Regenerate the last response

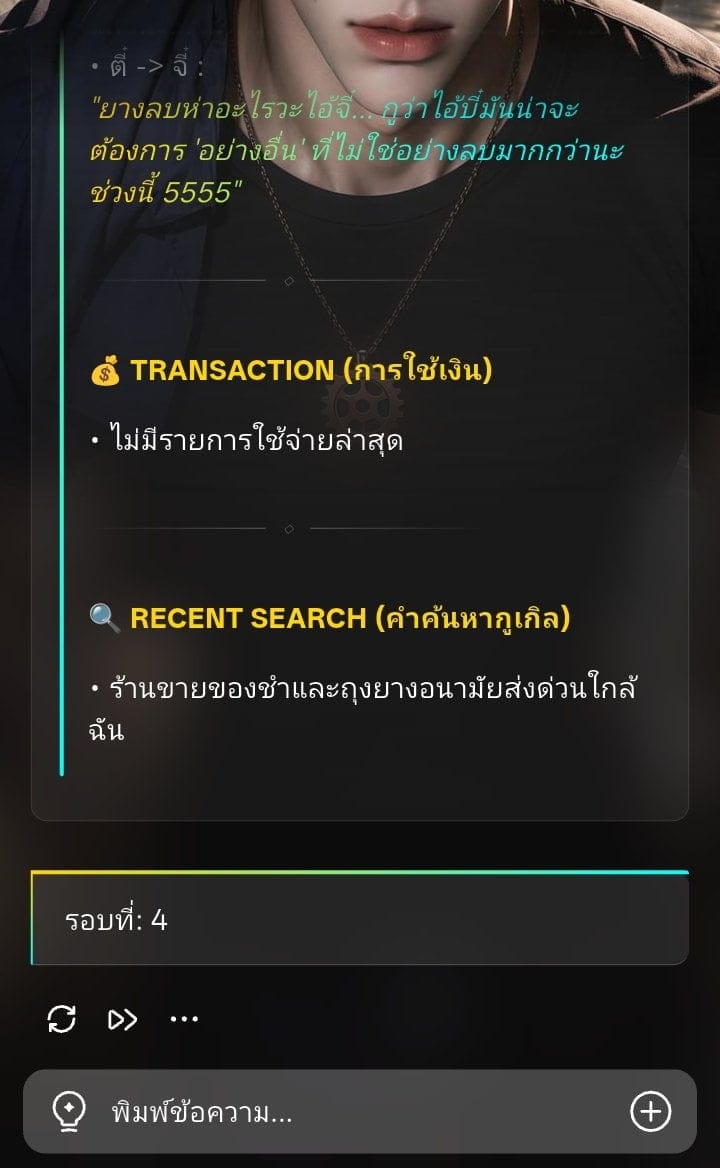61,1018
